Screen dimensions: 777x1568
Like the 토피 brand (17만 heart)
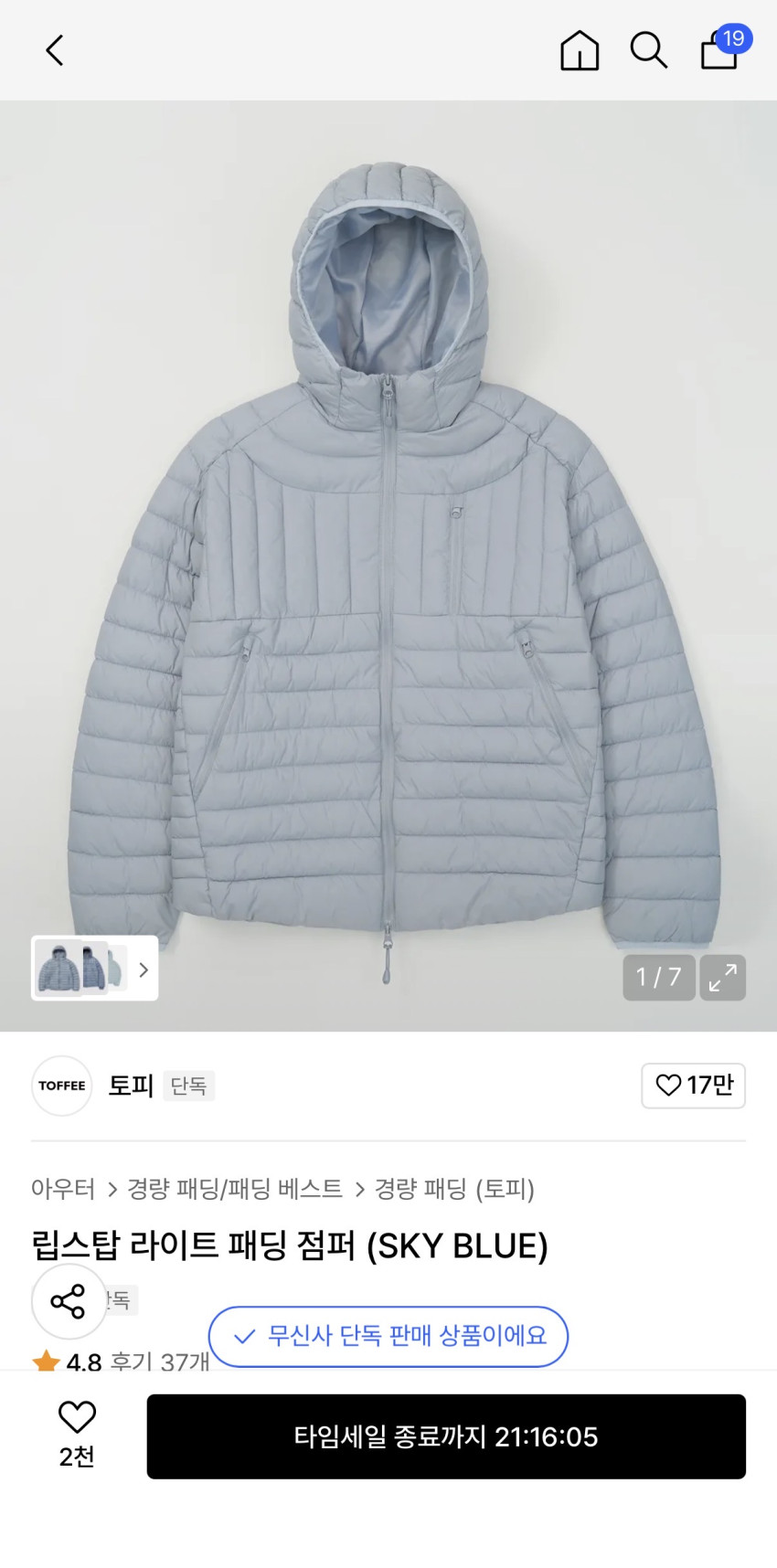coord(693,1086)
